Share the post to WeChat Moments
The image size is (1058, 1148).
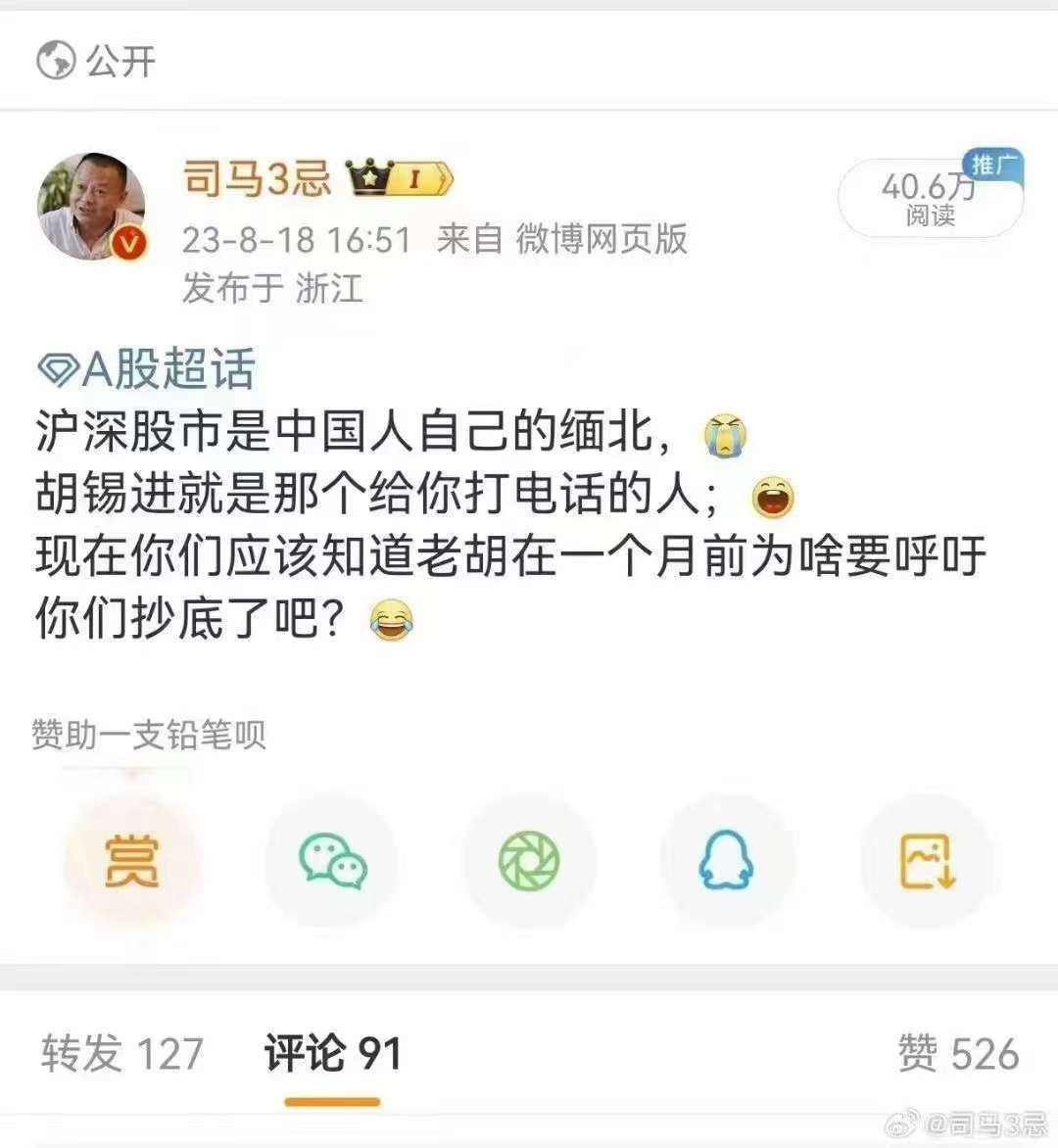(x=529, y=862)
